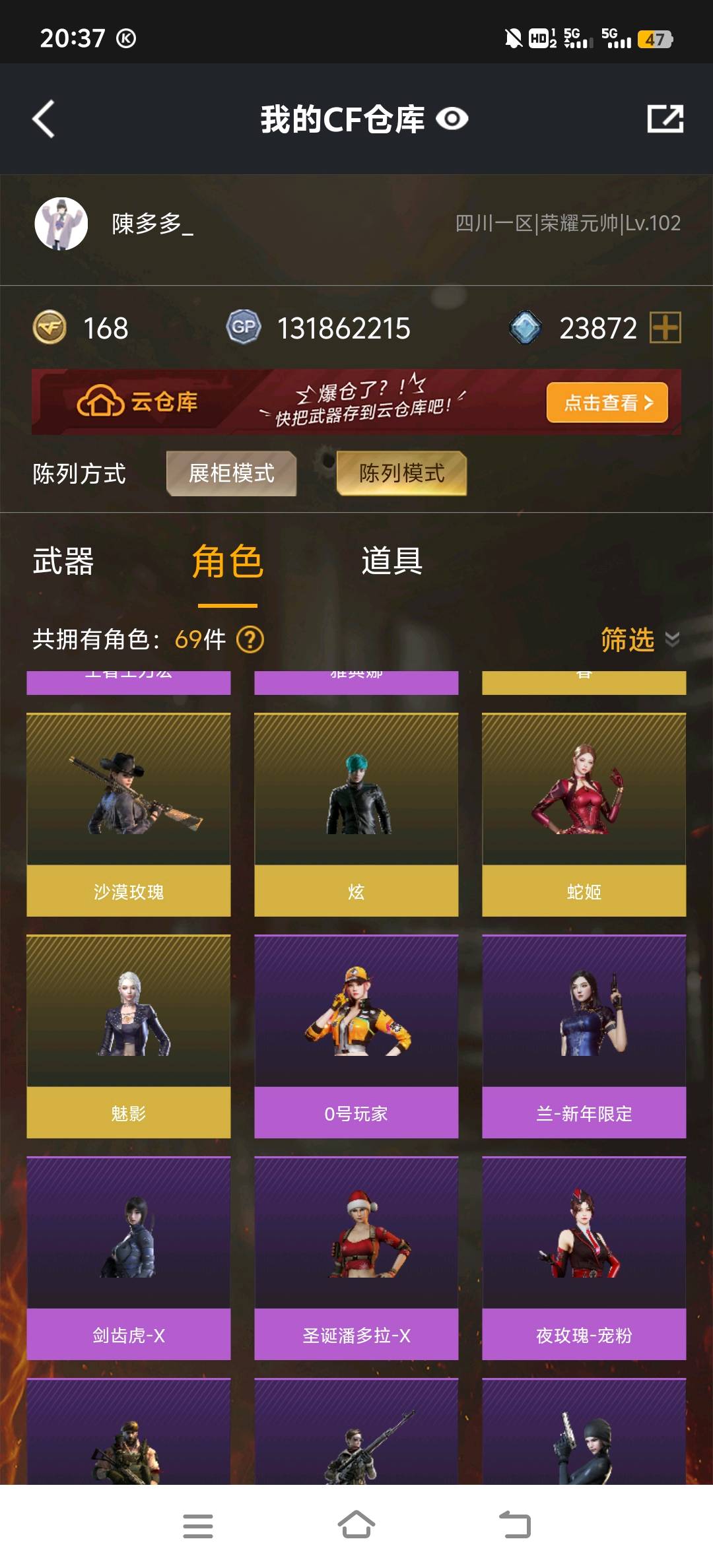Image resolution: width=713 pixels, height=1568 pixels.
Task: Open the 圣诞潘多拉-X character card
Action: click(356, 1258)
